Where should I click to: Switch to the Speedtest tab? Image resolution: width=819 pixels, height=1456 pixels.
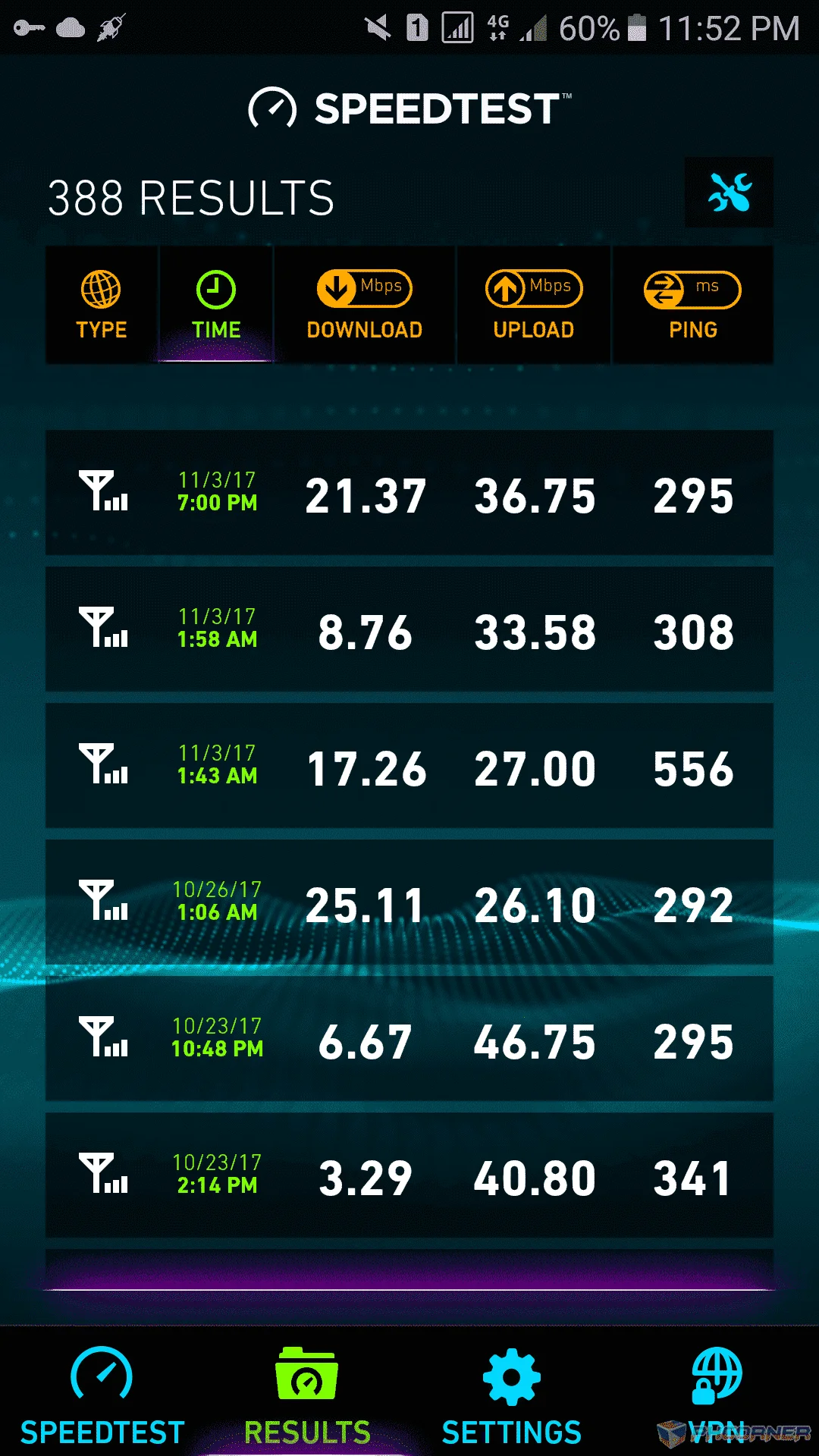coord(102,1395)
